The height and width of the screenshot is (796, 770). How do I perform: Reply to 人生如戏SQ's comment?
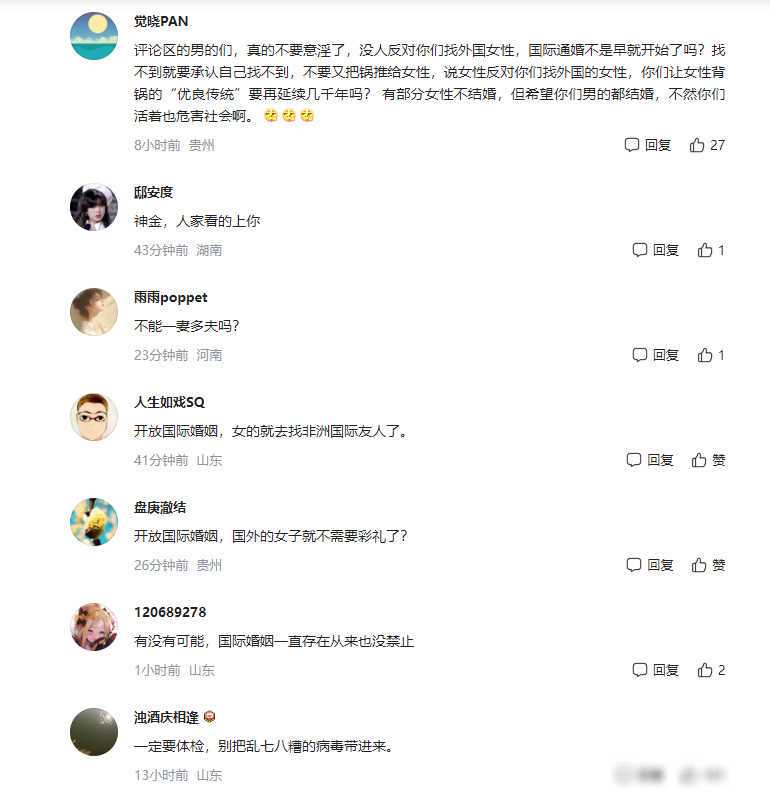coord(649,460)
